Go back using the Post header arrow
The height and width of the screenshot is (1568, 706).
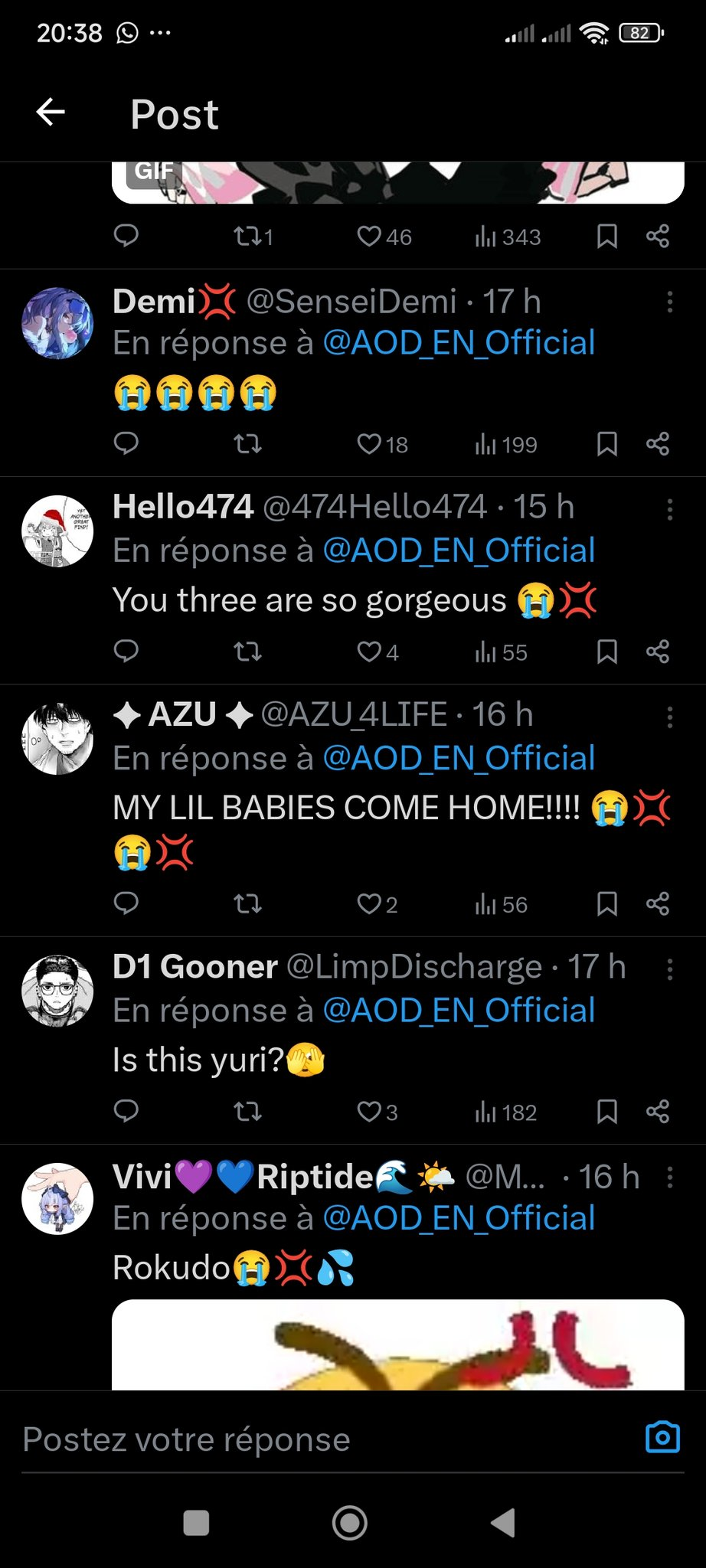(51, 113)
